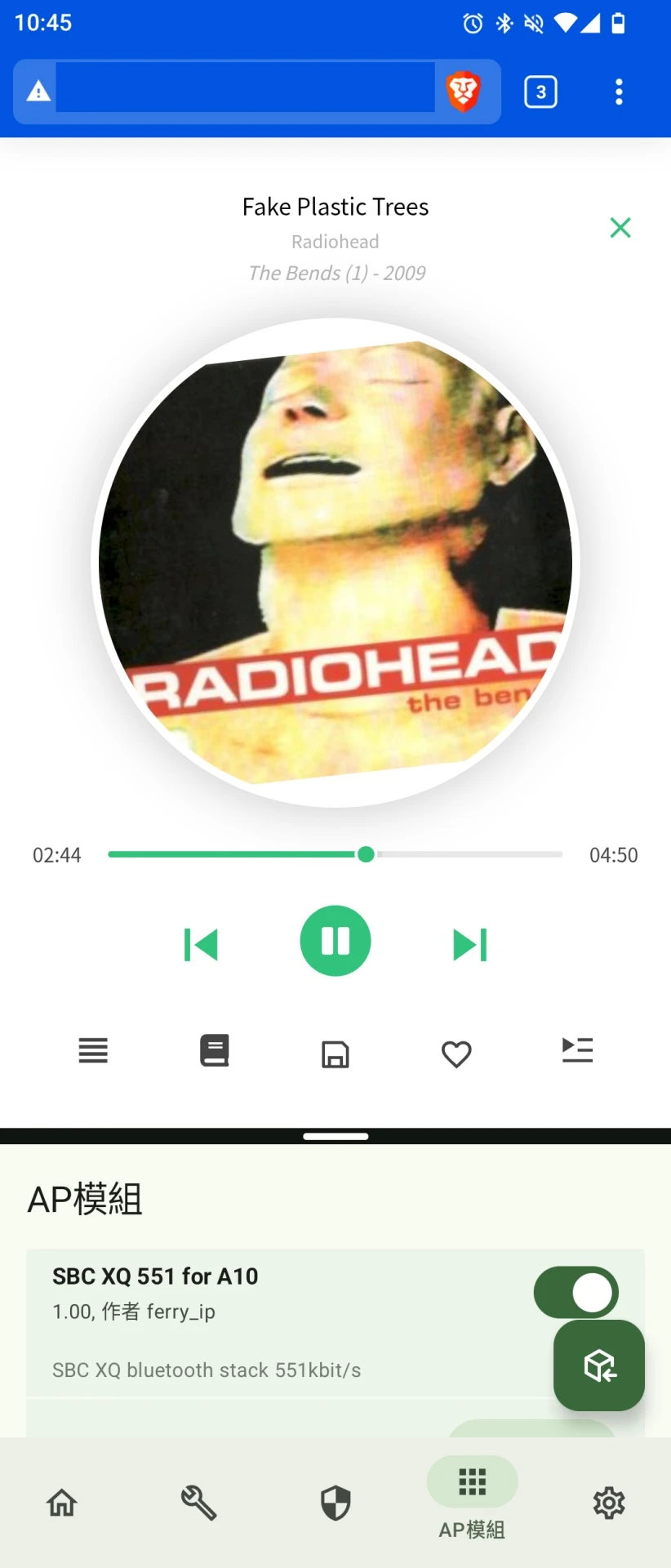The height and width of the screenshot is (1568, 671).
Task: Tap the browser address bar
Action: click(245, 91)
